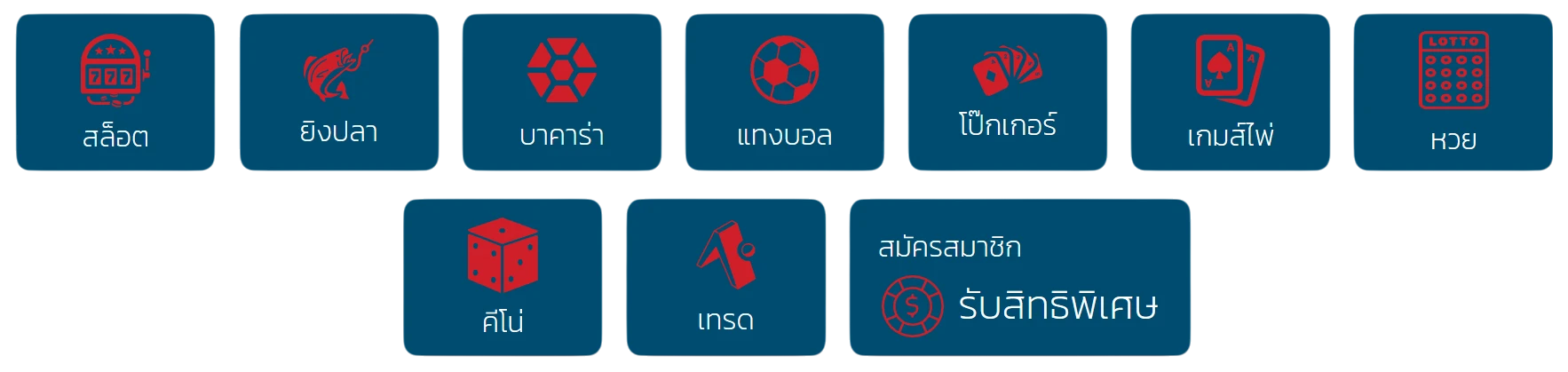The width and height of the screenshot is (1568, 372).
Task: Open the เทรด trading category
Action: click(x=726, y=277)
